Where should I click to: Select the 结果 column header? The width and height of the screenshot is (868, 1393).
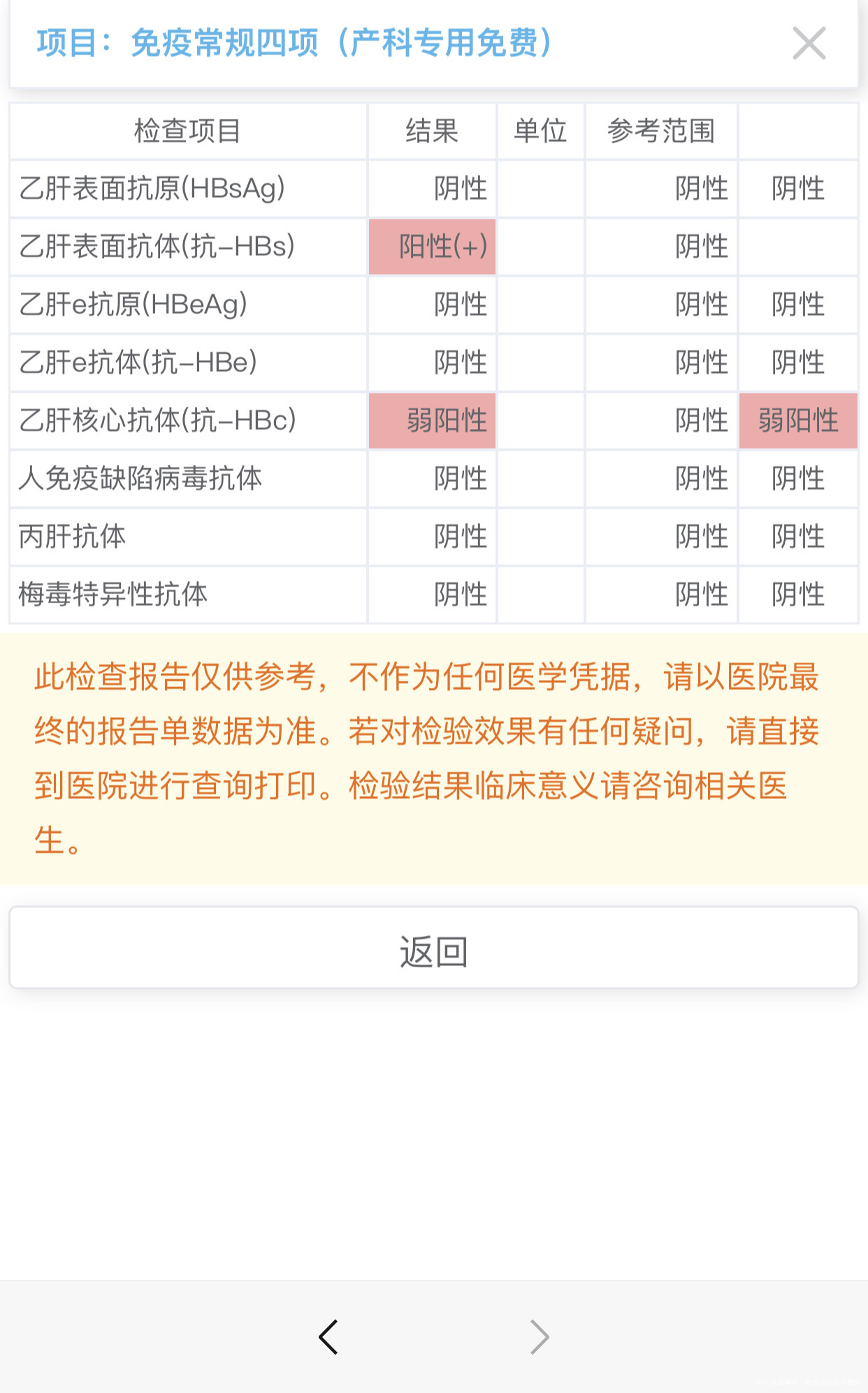(431, 131)
